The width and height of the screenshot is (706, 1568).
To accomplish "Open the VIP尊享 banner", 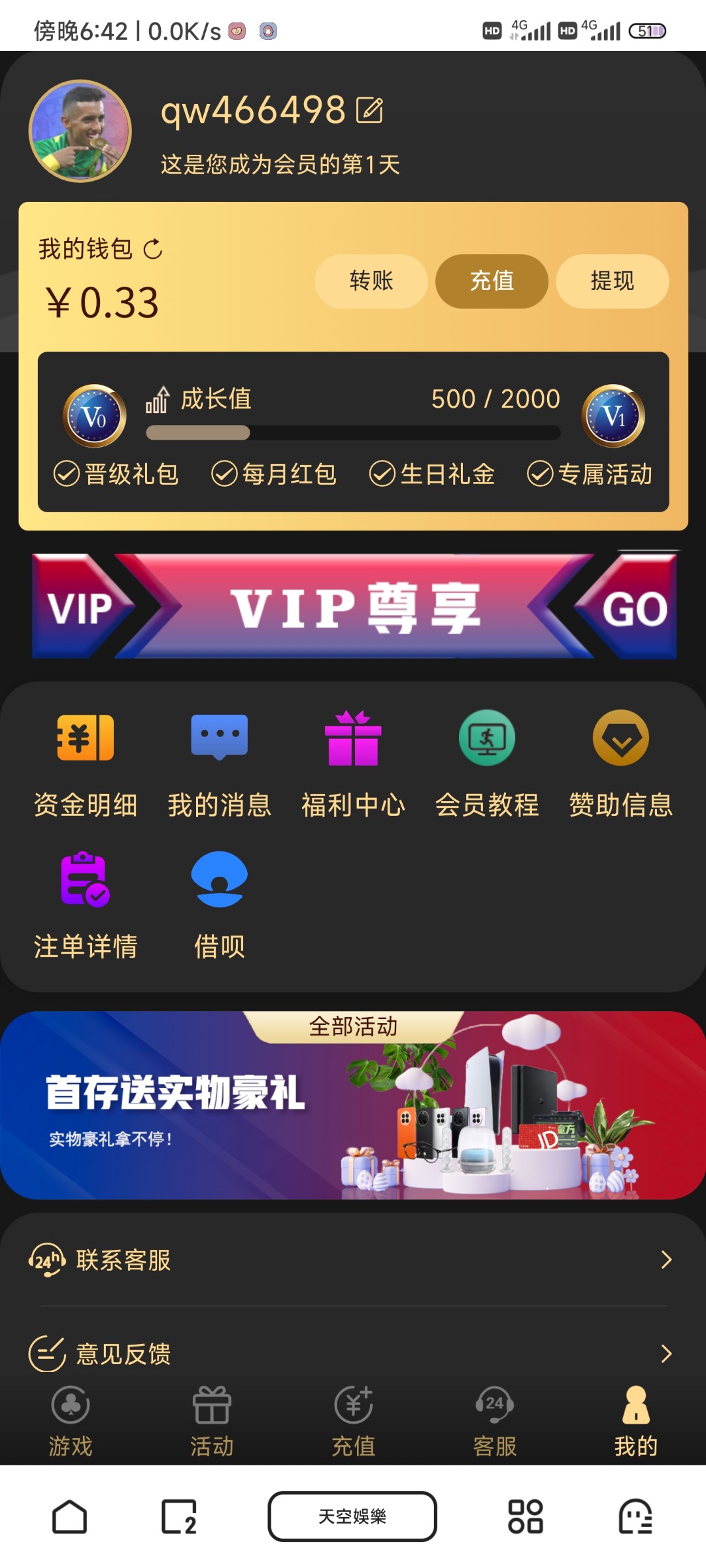I will (354, 607).
